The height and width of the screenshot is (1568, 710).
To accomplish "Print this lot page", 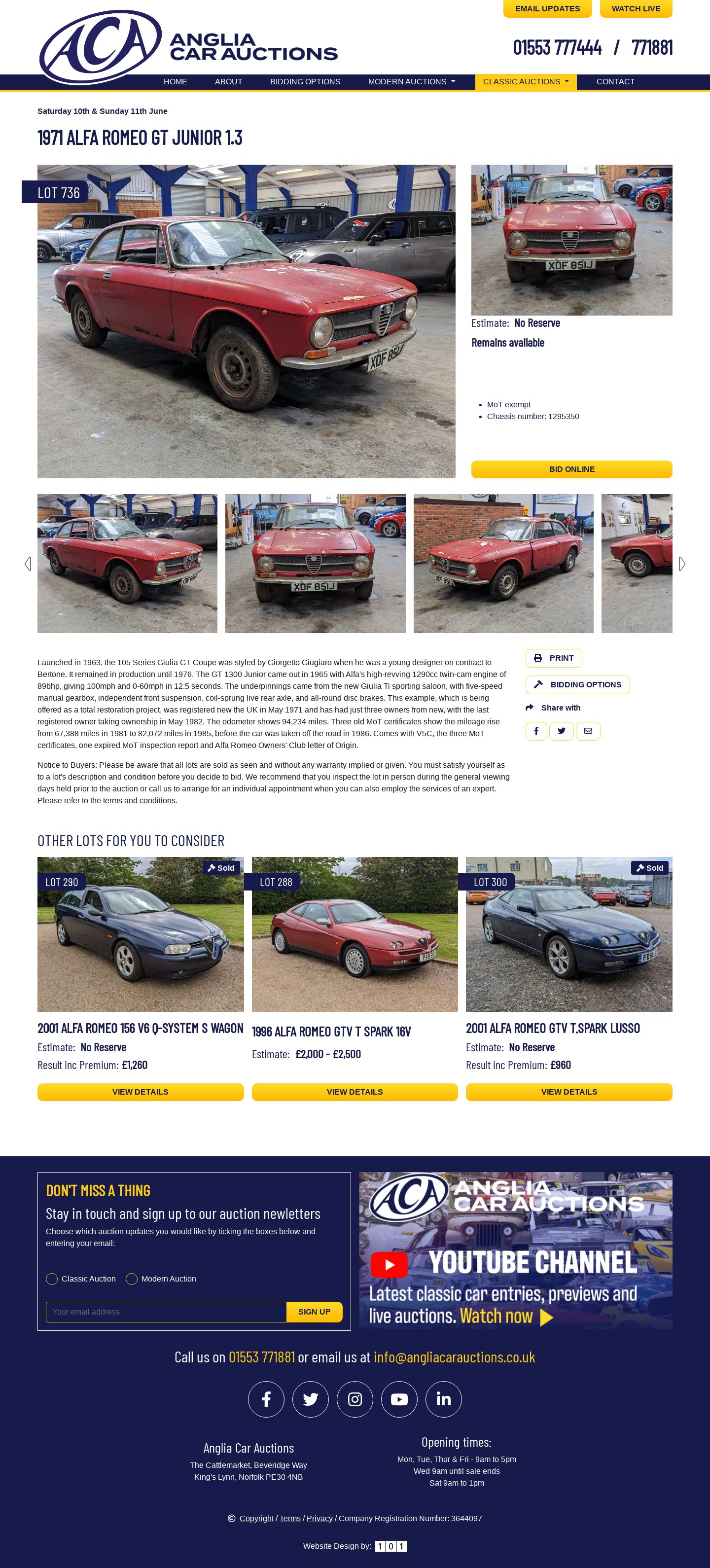I will point(554,658).
